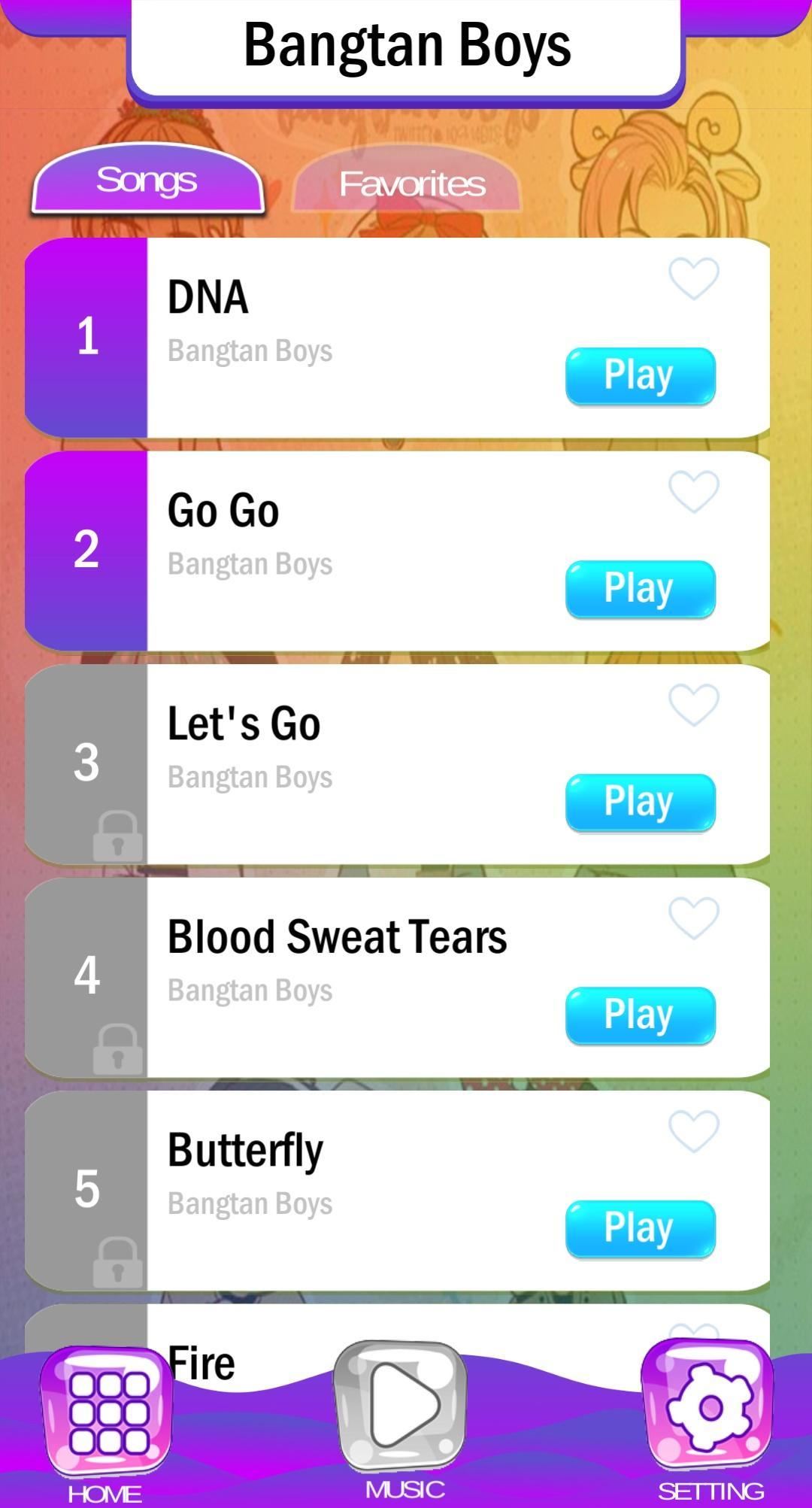812x1508 pixels.
Task: Favorite the song DNA with its heart
Action: coord(695,278)
